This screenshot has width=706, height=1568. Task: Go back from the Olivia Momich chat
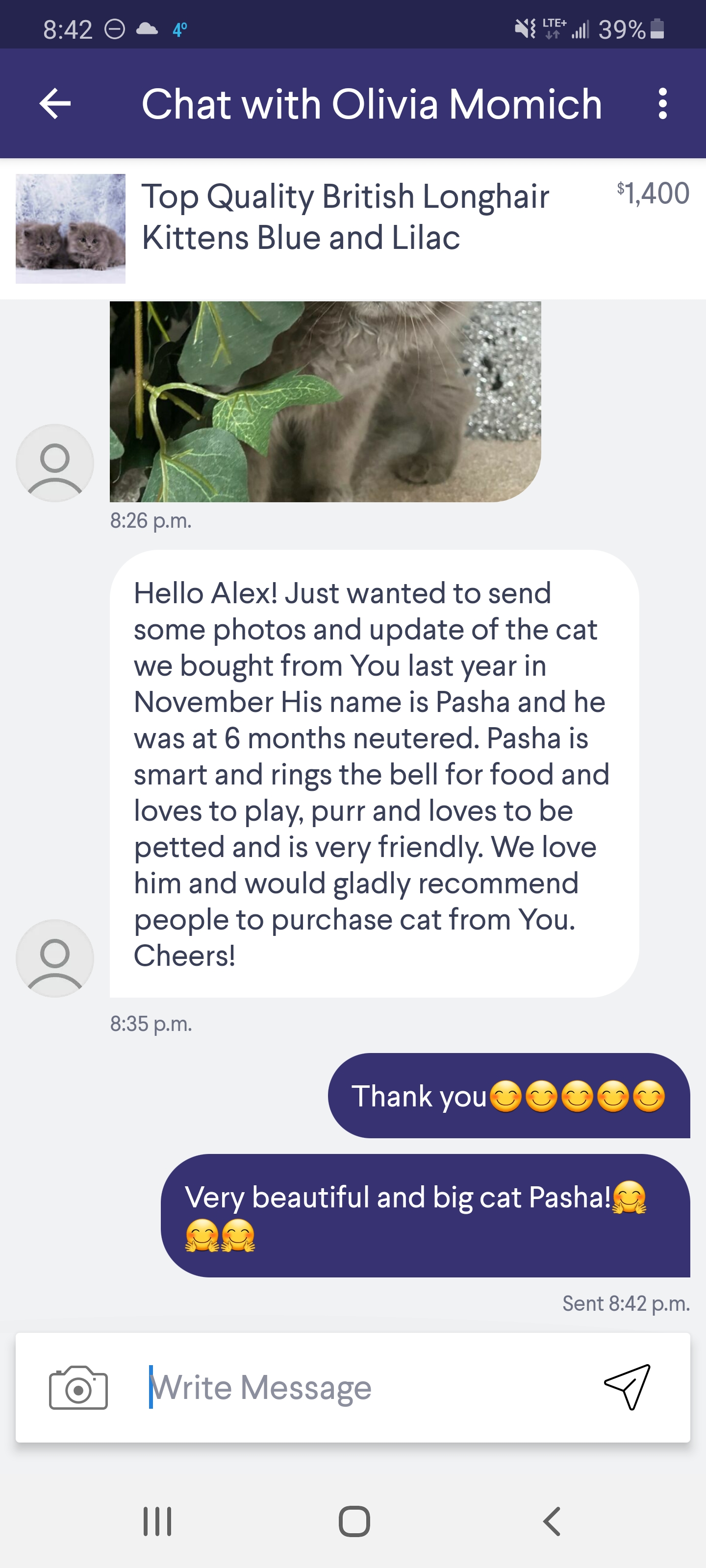click(x=55, y=104)
